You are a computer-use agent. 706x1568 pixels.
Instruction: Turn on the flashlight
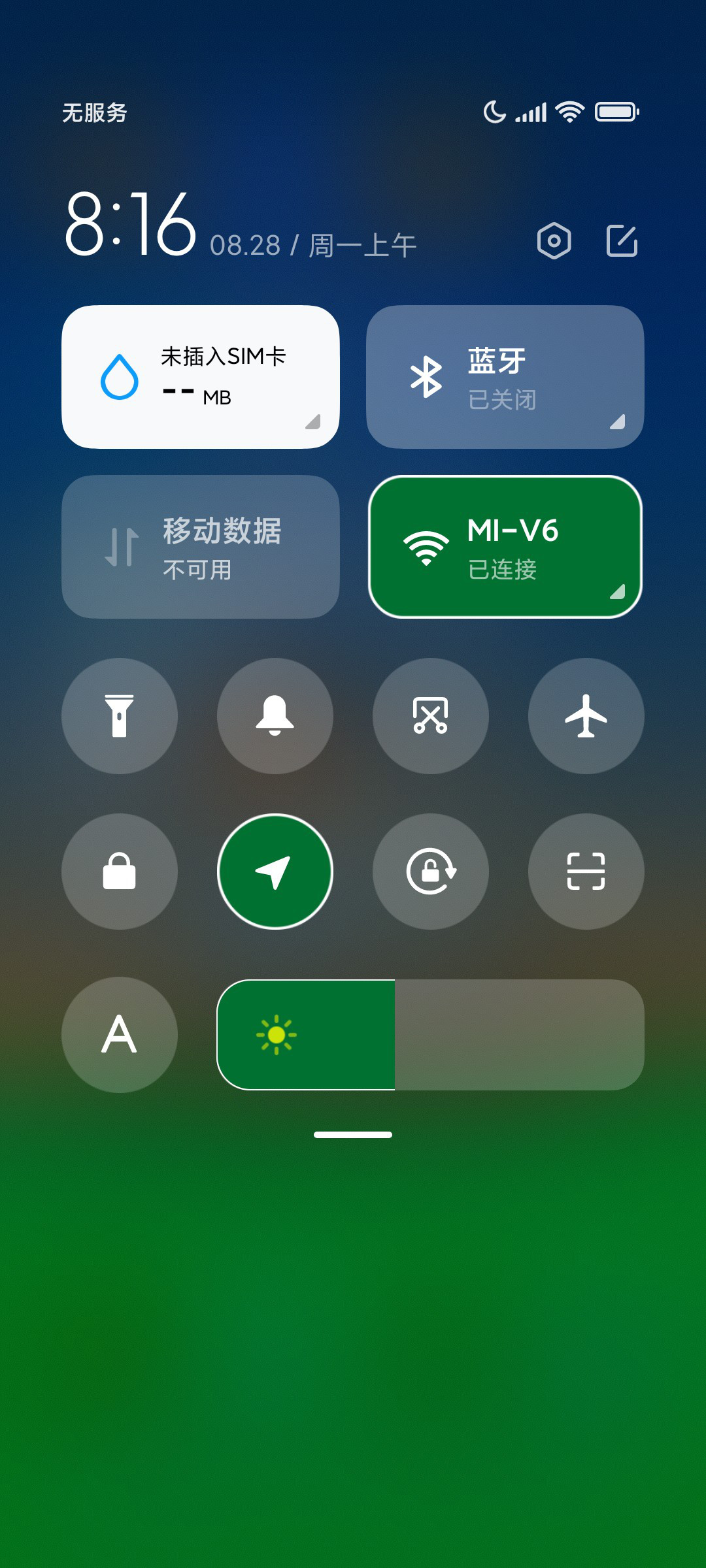tap(120, 716)
